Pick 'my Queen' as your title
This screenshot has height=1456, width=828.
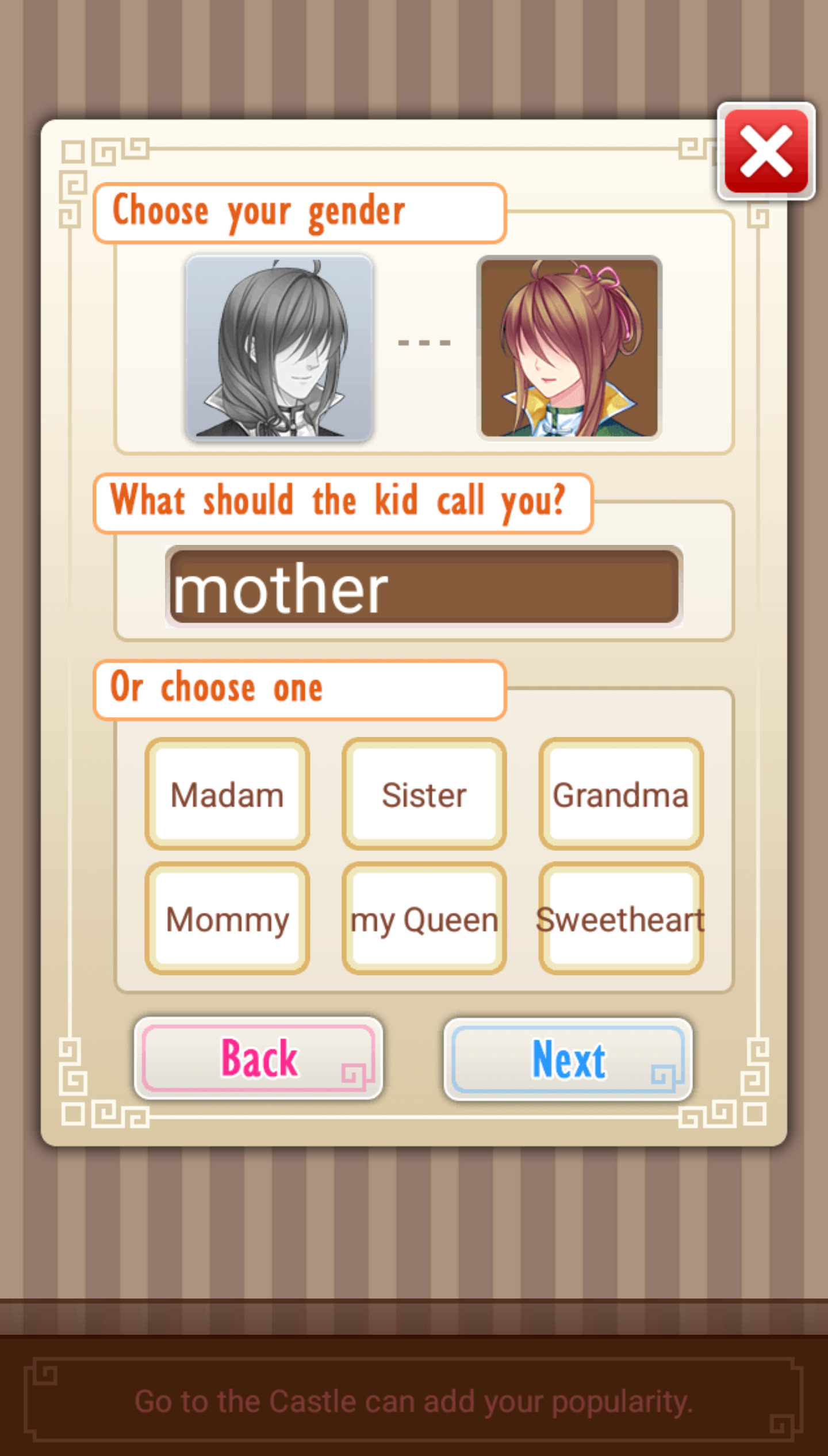[424, 919]
